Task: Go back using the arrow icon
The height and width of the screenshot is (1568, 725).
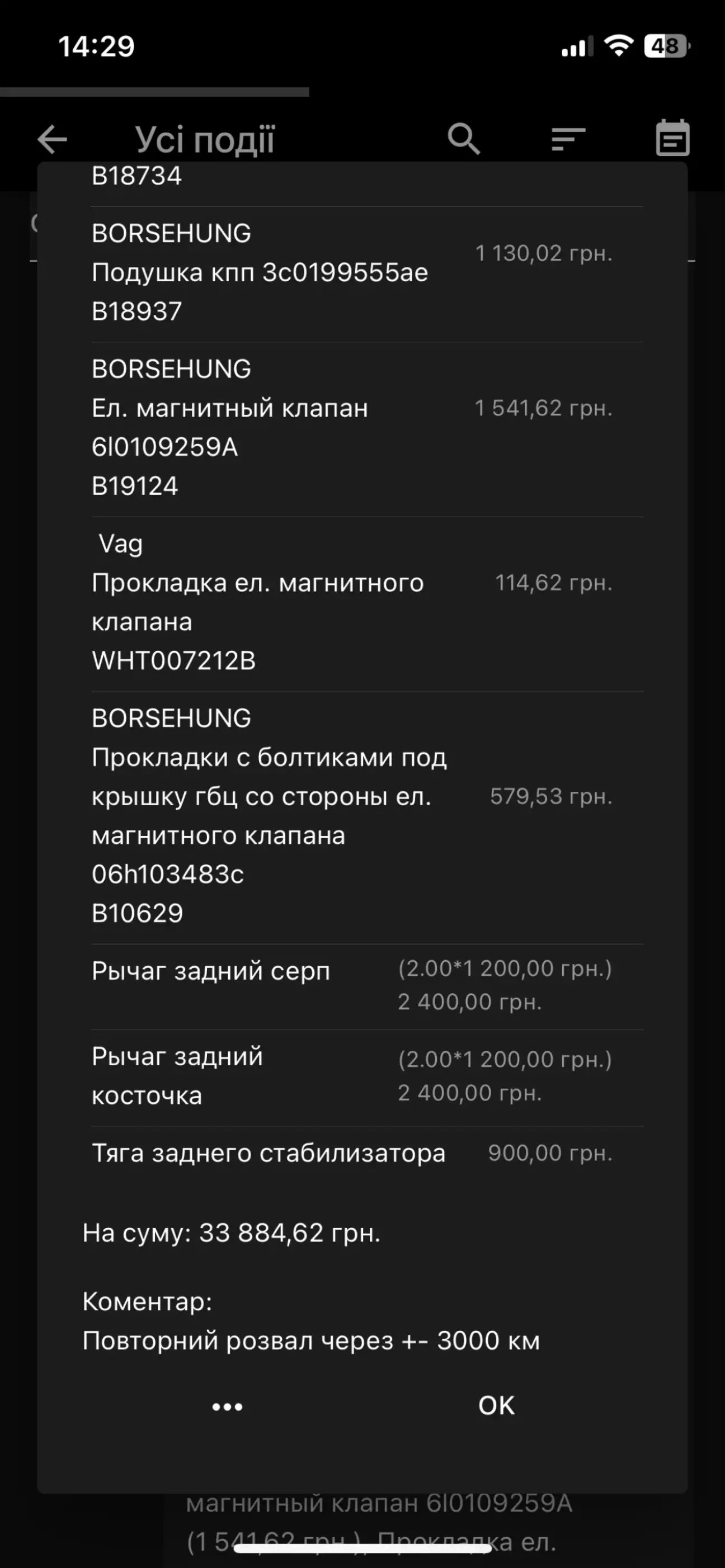Action: coord(53,139)
